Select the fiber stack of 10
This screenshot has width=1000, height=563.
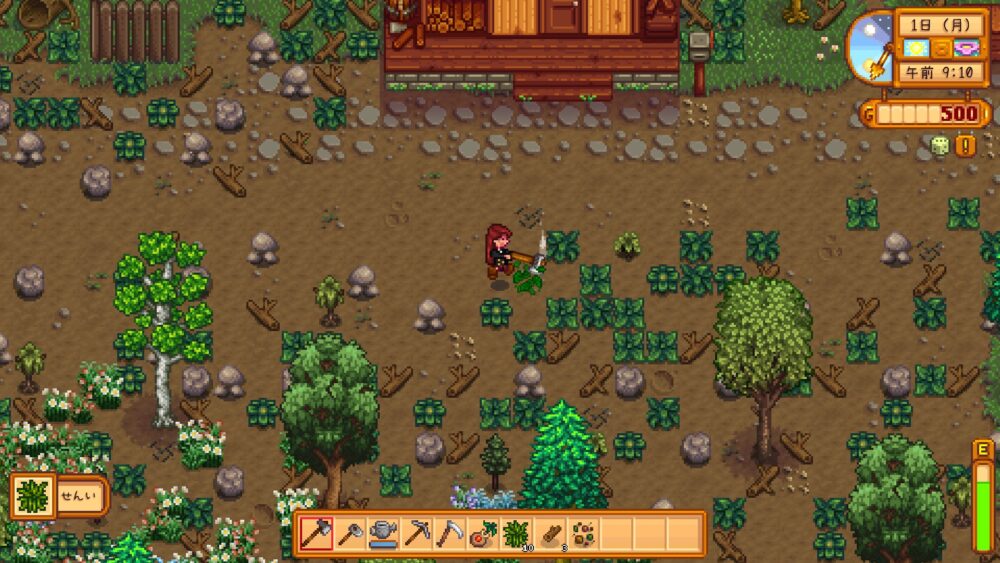[517, 534]
